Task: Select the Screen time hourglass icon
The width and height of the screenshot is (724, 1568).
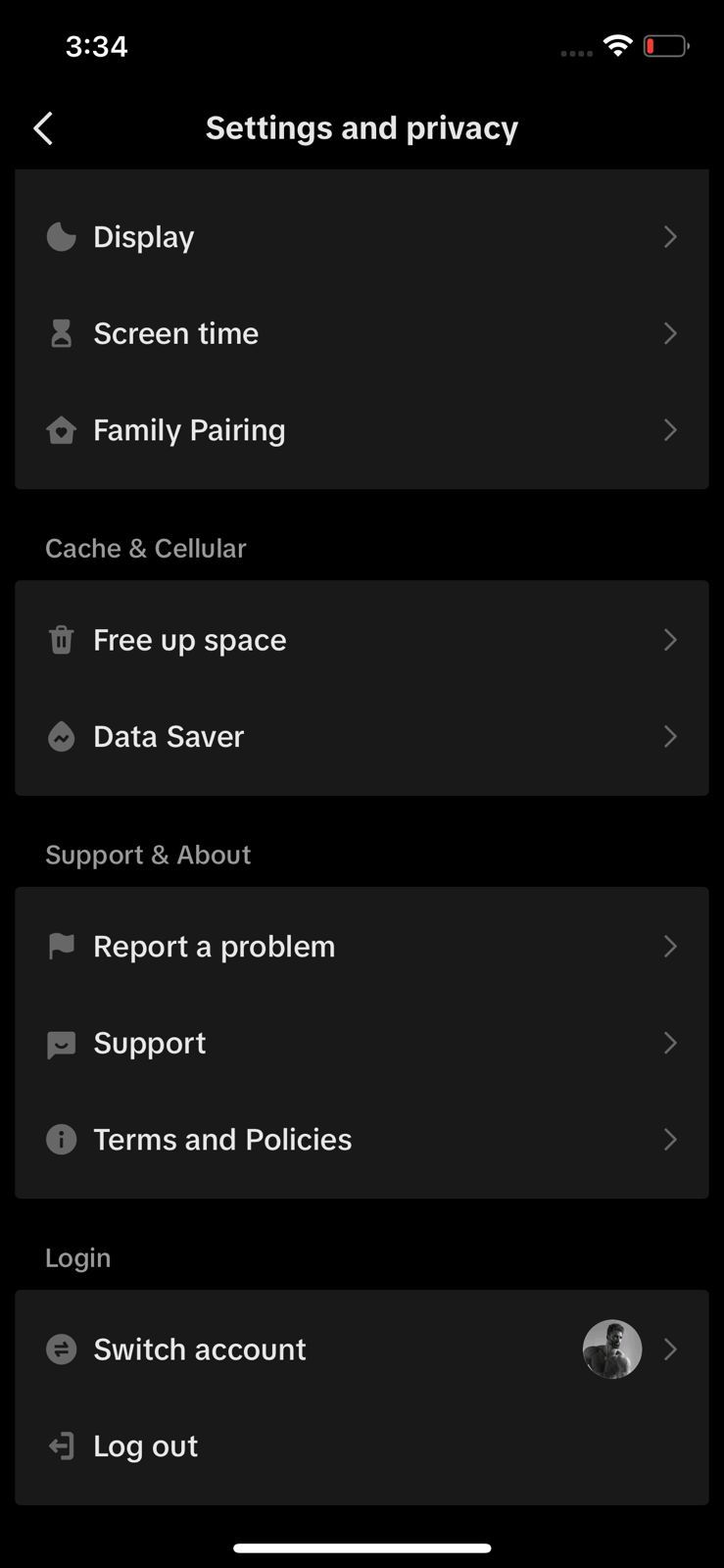Action: [x=61, y=333]
